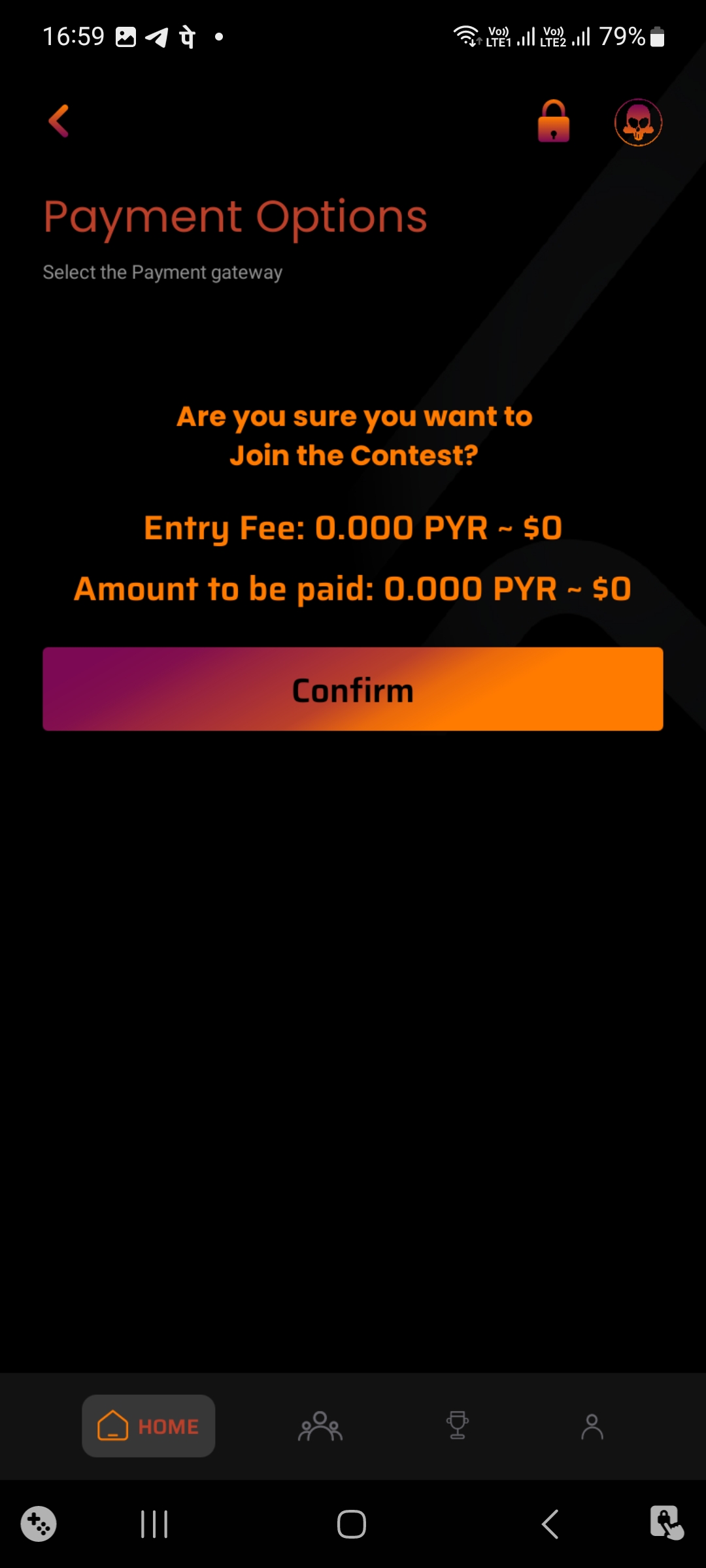Open the skull profile avatar

click(638, 122)
